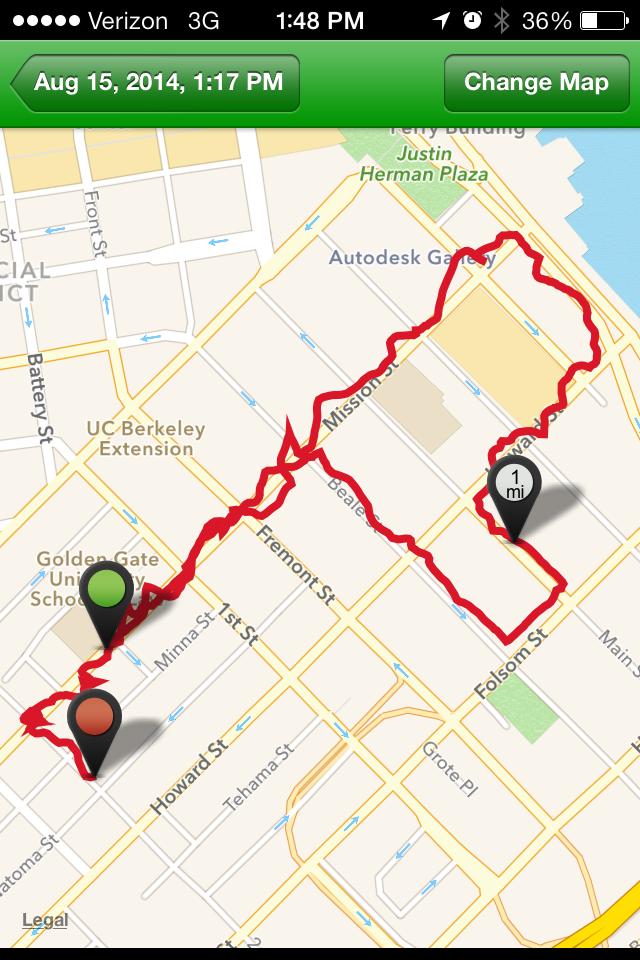Tap the 1 mi marker pin
Image resolution: width=640 pixels, height=960 pixels.
[x=514, y=487]
